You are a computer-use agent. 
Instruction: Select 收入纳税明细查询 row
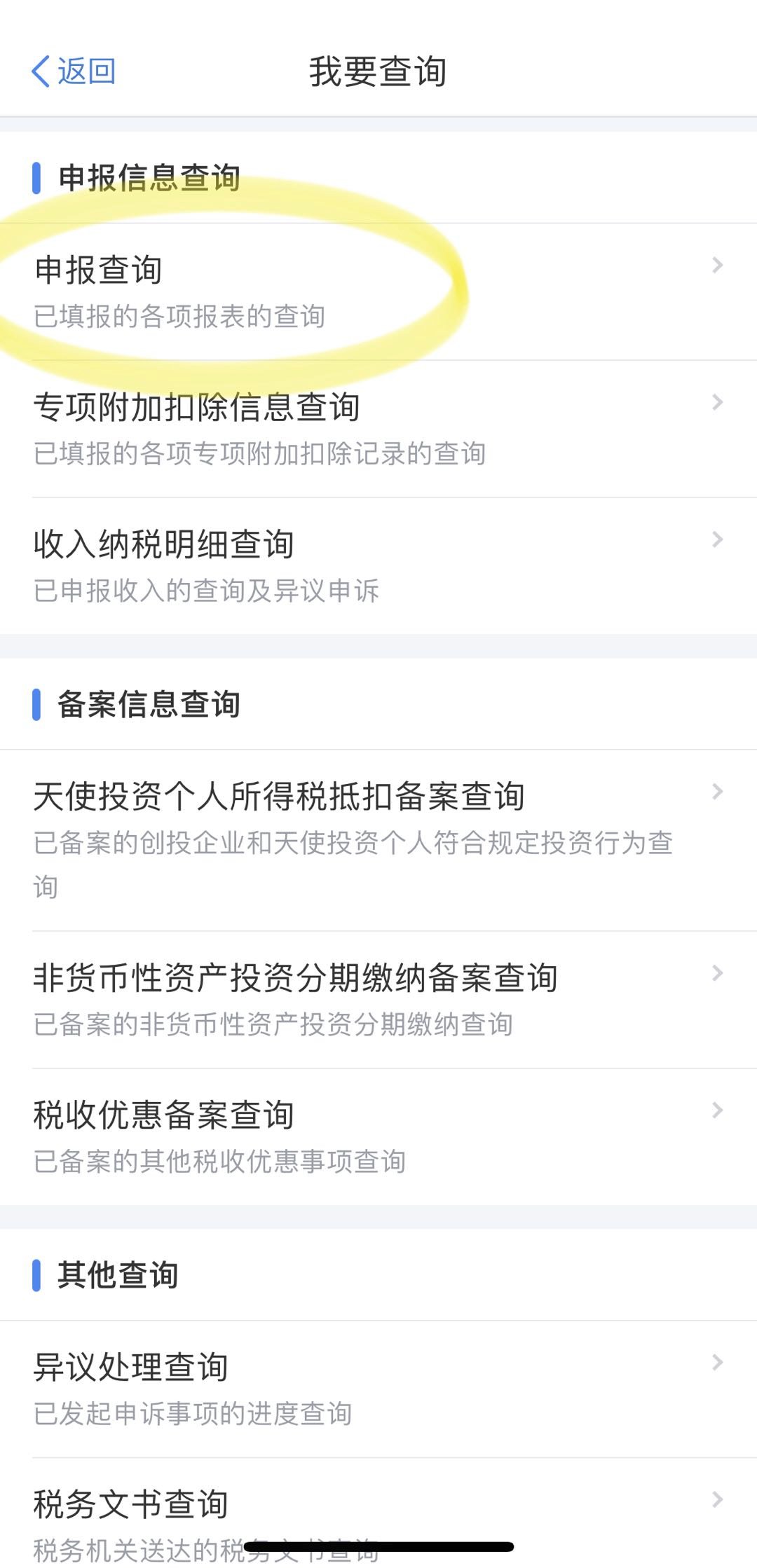[378, 566]
